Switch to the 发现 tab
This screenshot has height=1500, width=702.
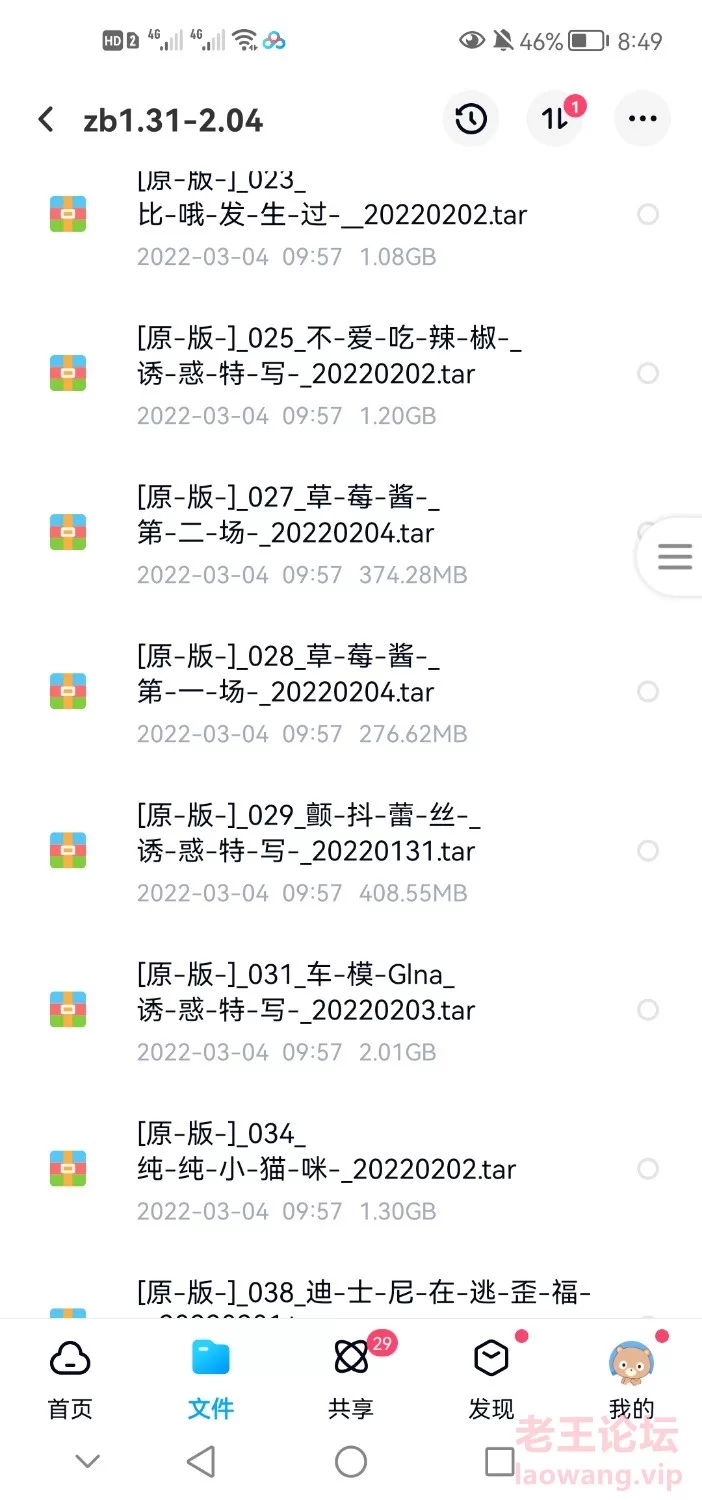pos(491,1380)
